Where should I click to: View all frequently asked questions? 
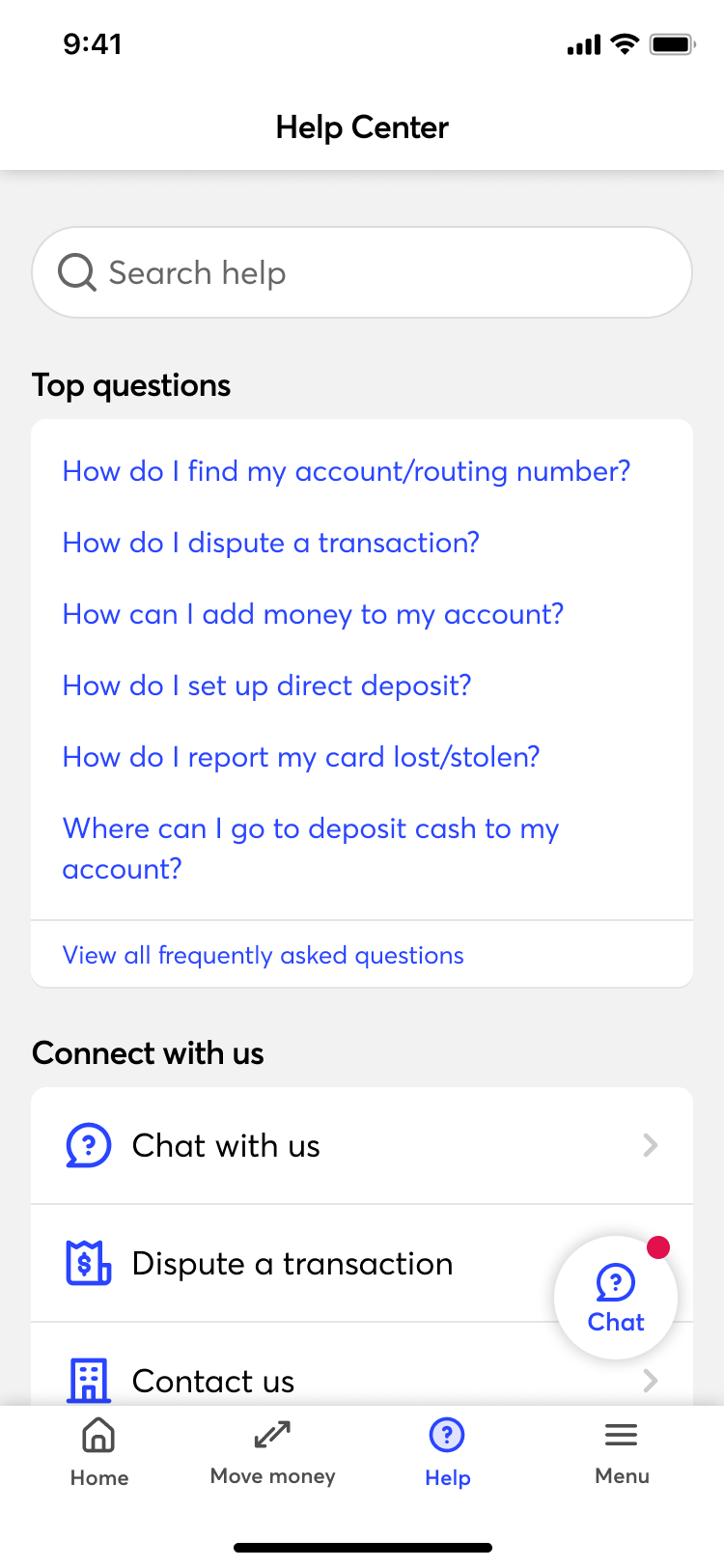point(263,955)
